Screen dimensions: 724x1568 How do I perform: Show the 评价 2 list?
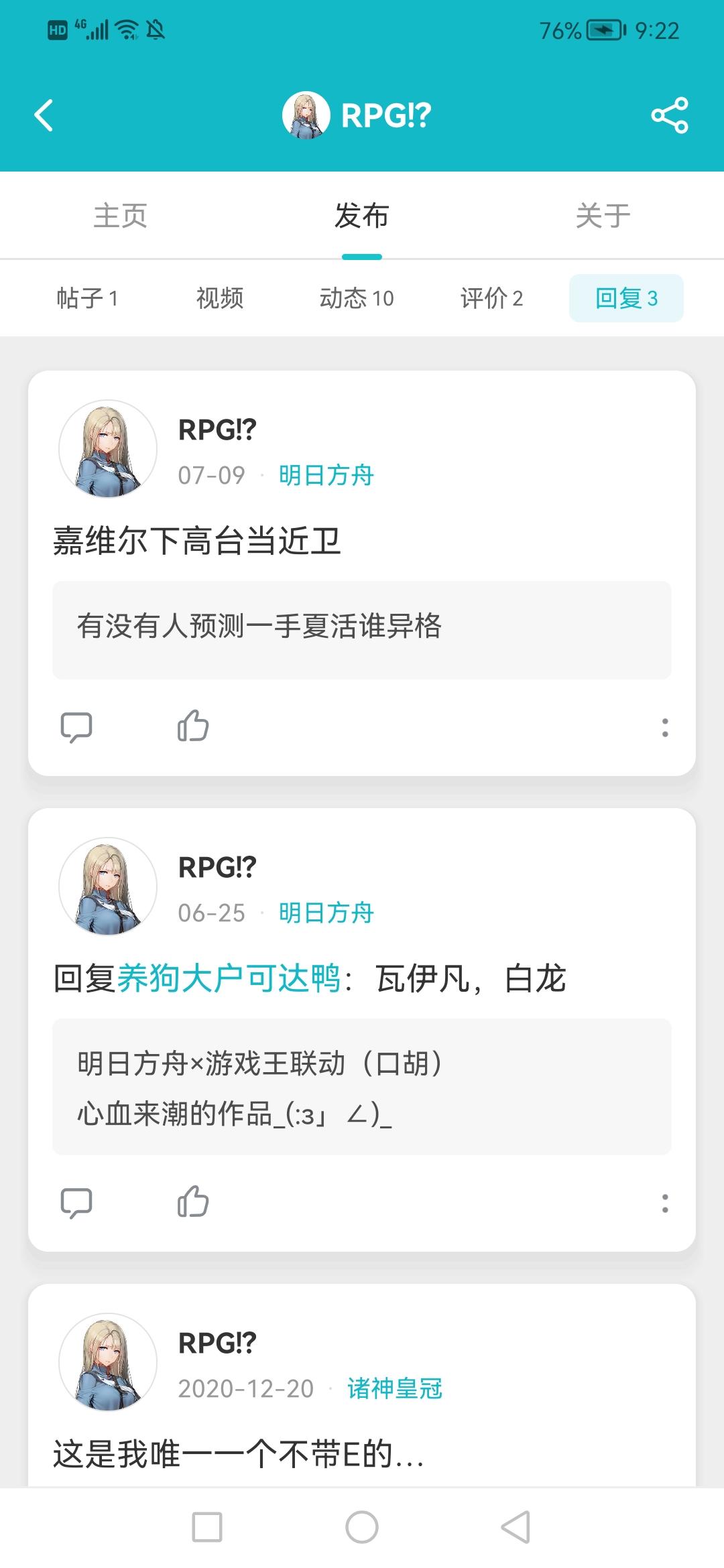click(491, 298)
